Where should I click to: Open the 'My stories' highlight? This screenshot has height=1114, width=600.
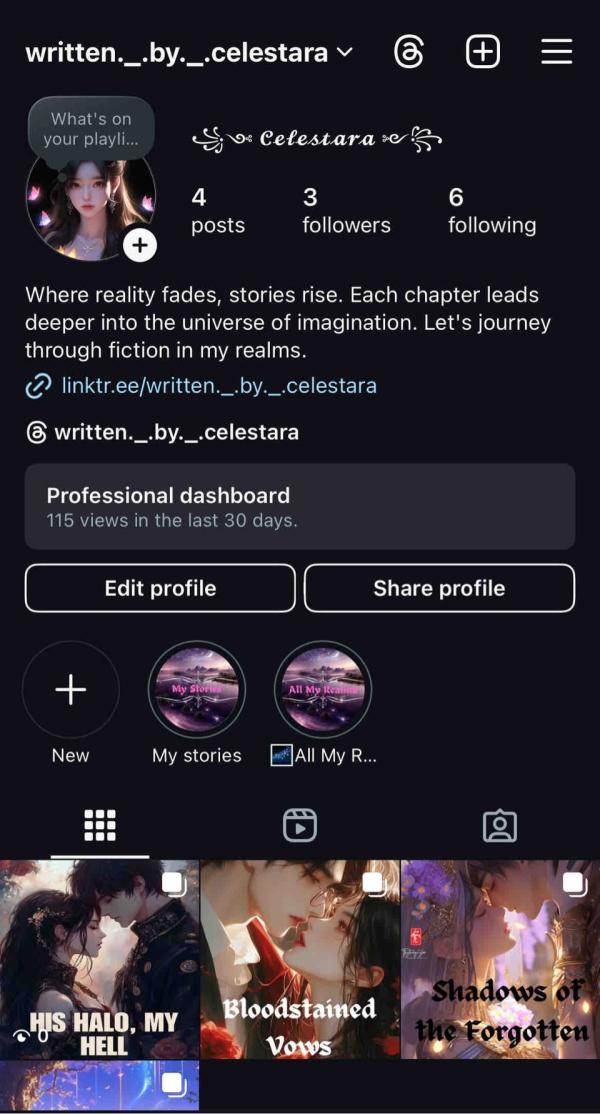tap(197, 690)
